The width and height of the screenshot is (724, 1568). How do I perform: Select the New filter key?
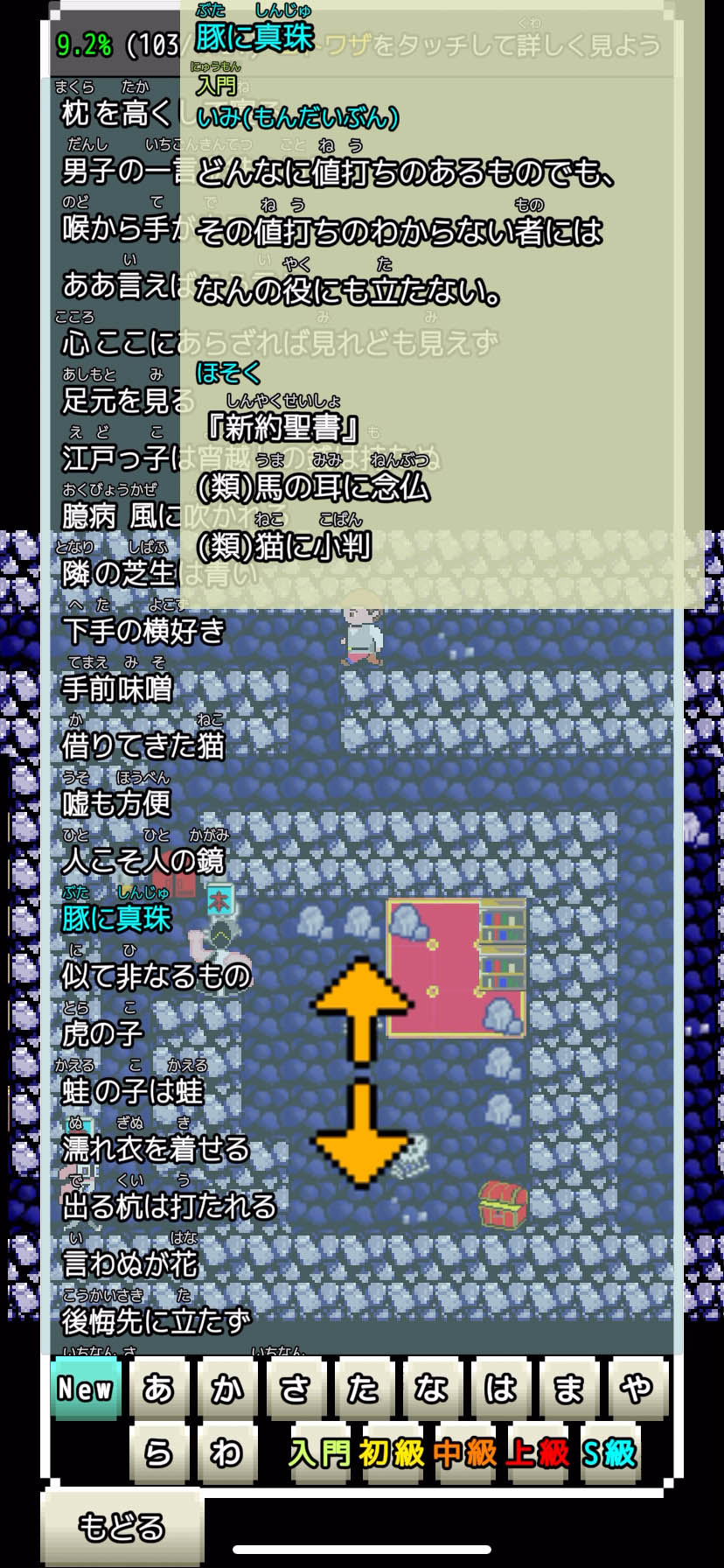pos(85,1388)
